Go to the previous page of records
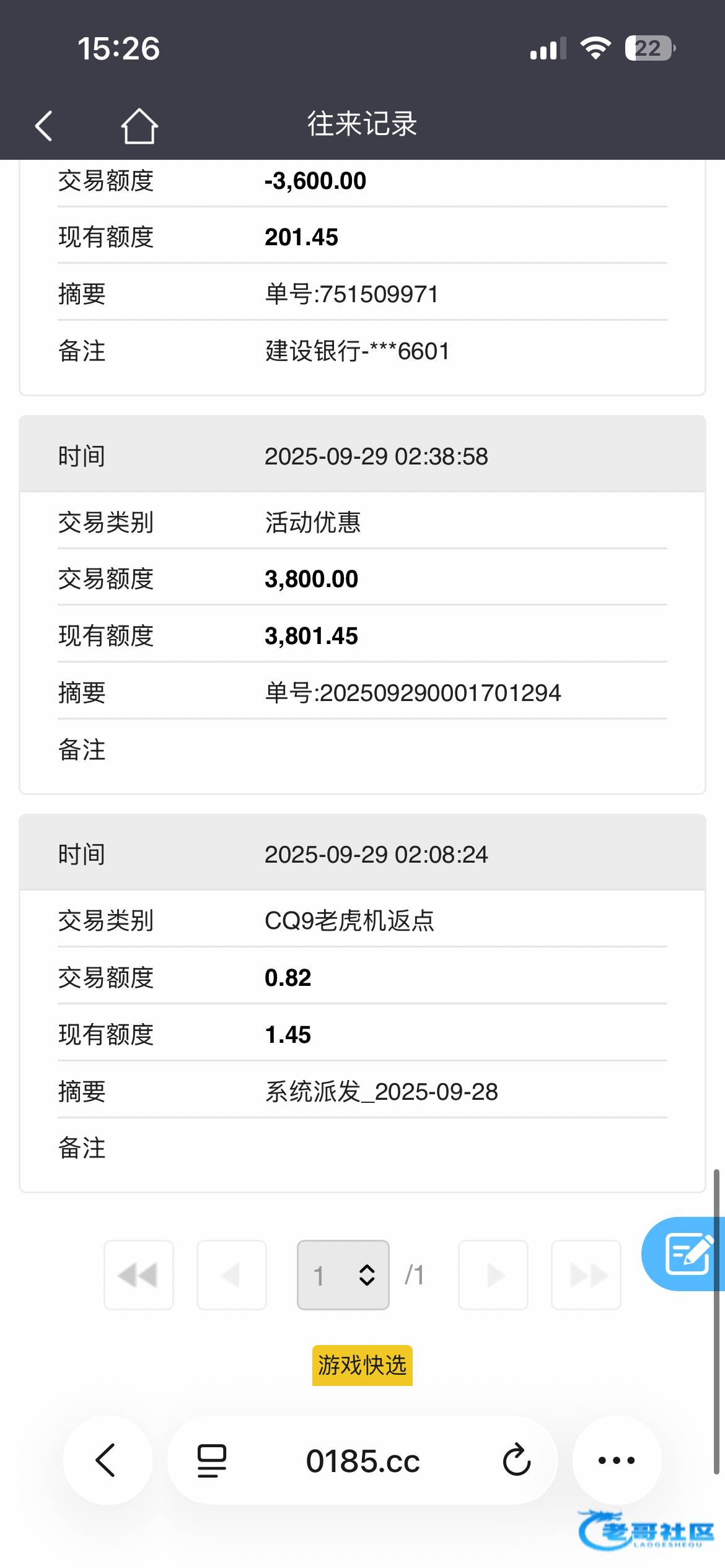 [232, 1275]
